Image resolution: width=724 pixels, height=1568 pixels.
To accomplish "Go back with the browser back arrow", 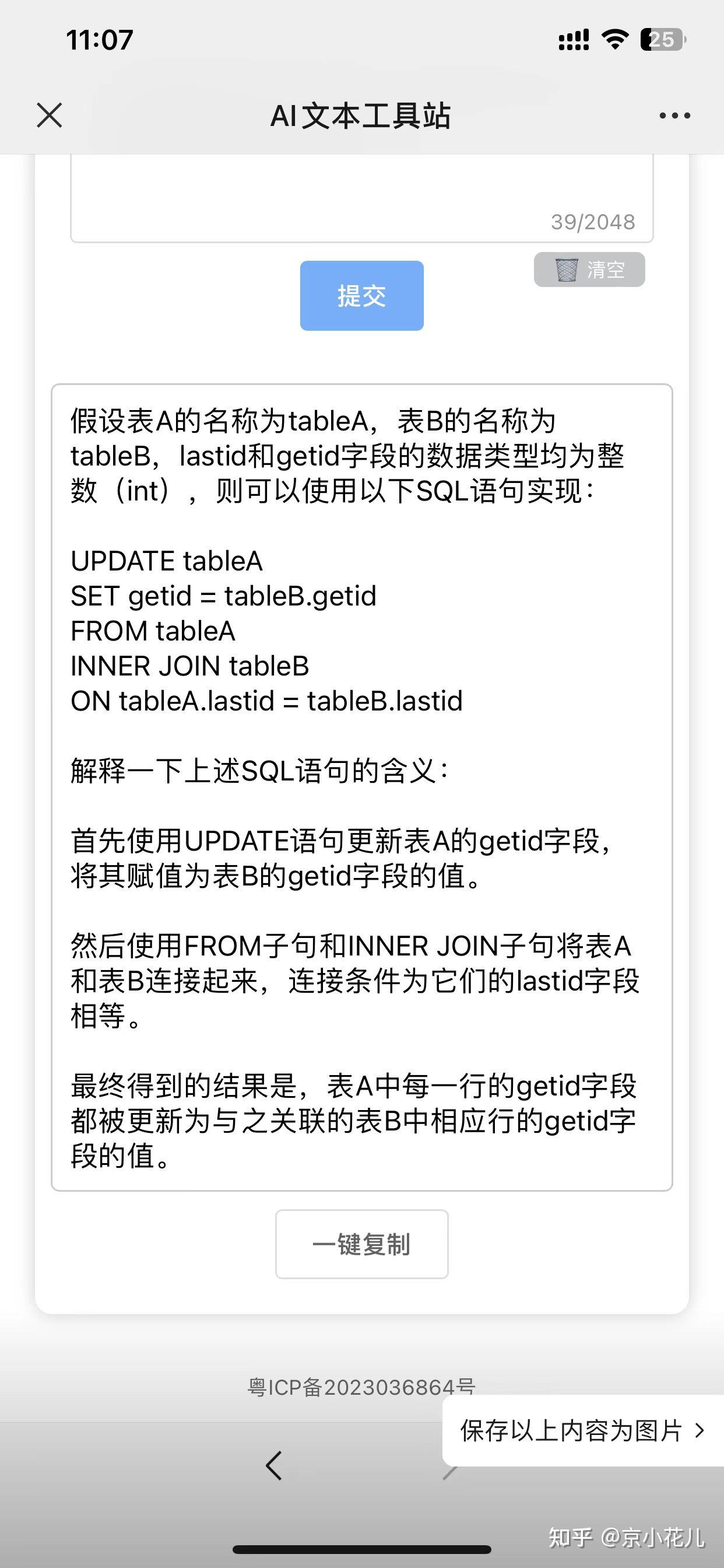I will pos(274,1465).
